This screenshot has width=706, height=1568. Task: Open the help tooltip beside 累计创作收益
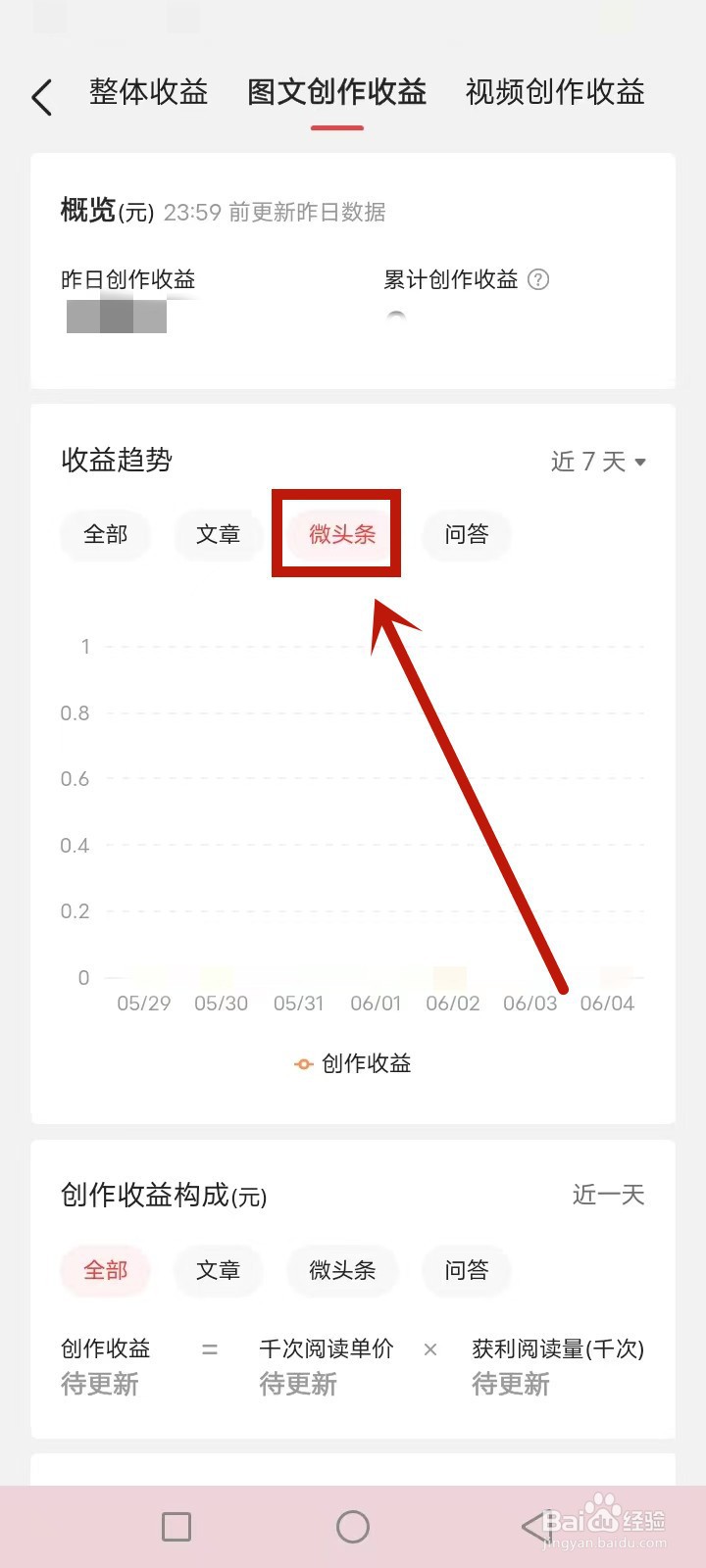[537, 280]
